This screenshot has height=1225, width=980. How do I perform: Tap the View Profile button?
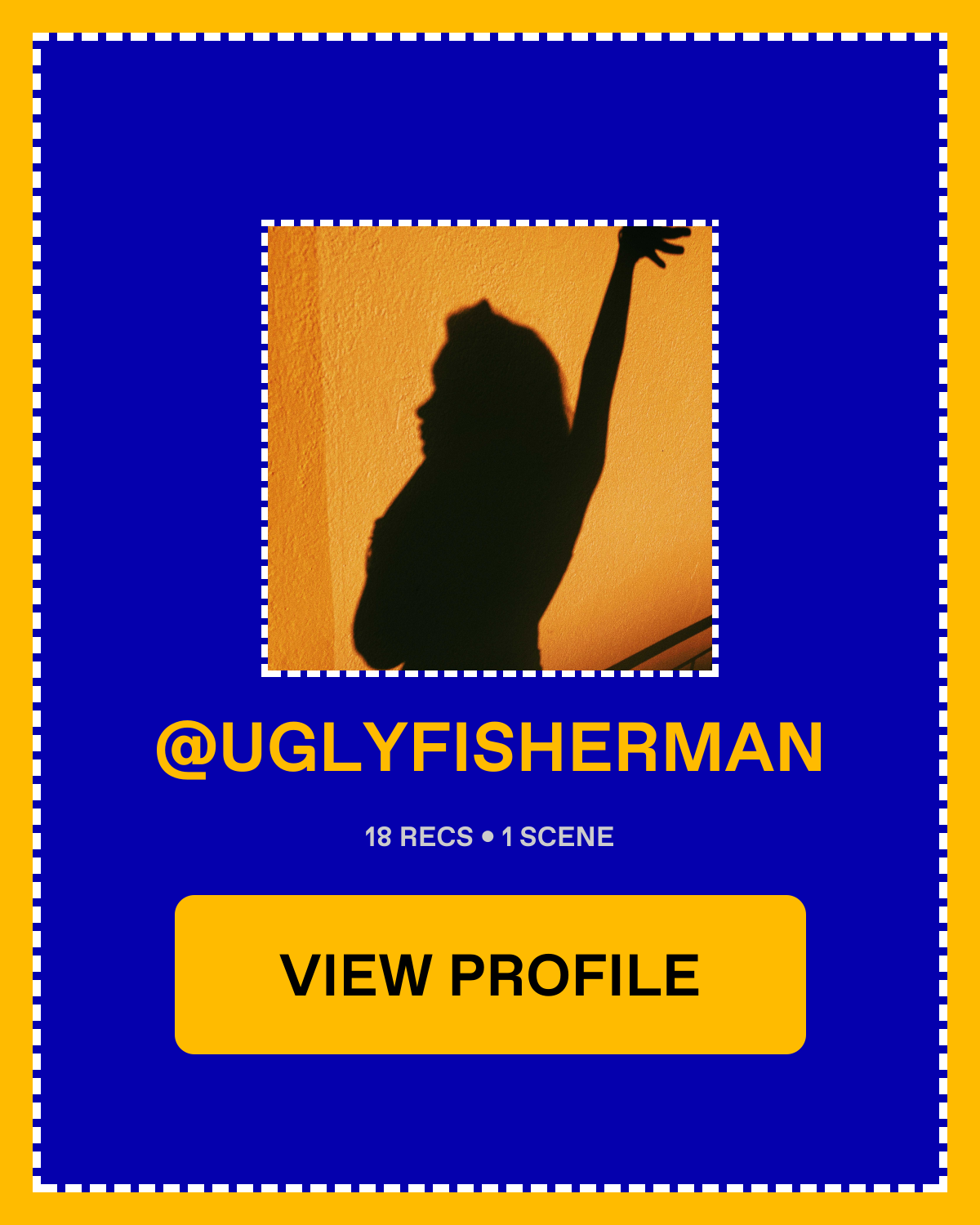[x=490, y=974]
